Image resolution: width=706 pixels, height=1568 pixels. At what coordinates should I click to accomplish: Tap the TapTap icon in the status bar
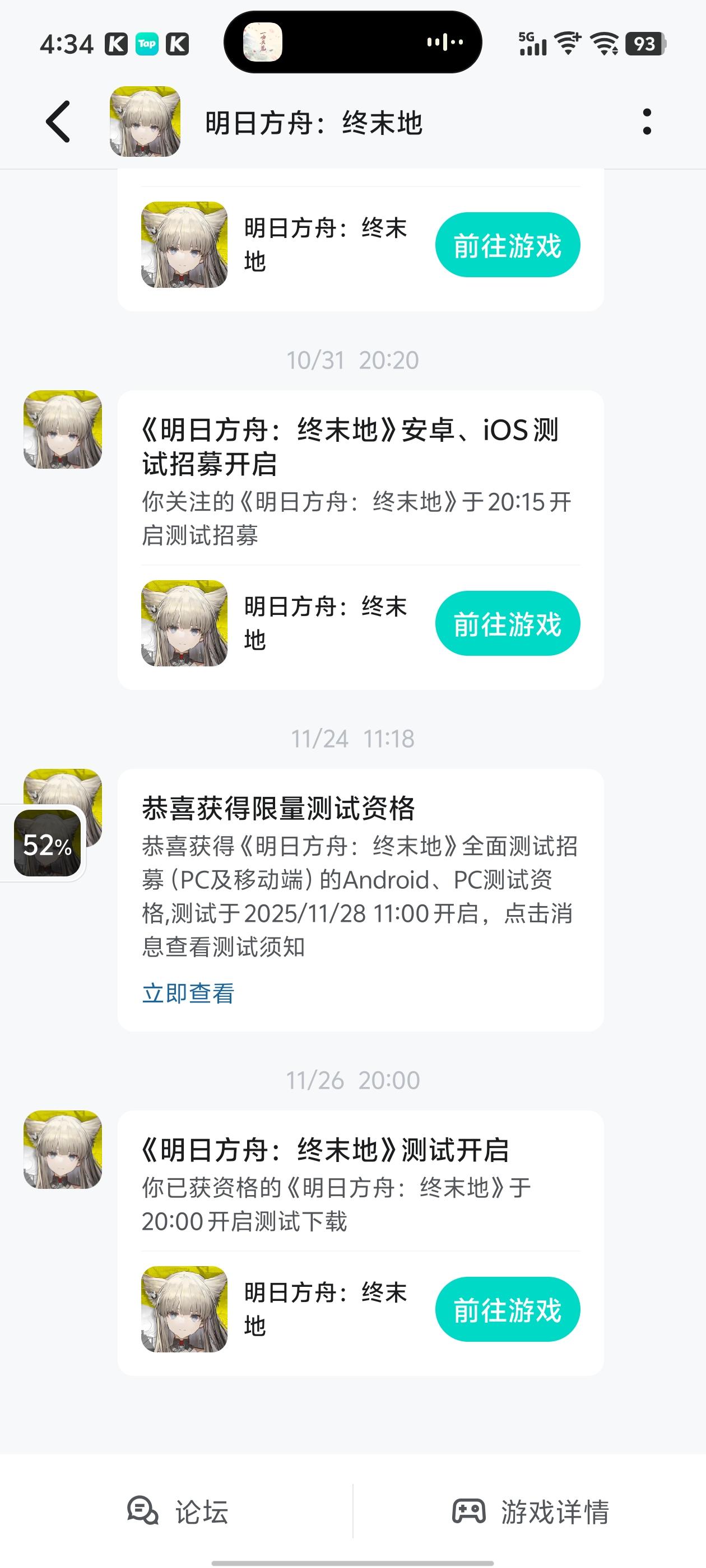[146, 43]
